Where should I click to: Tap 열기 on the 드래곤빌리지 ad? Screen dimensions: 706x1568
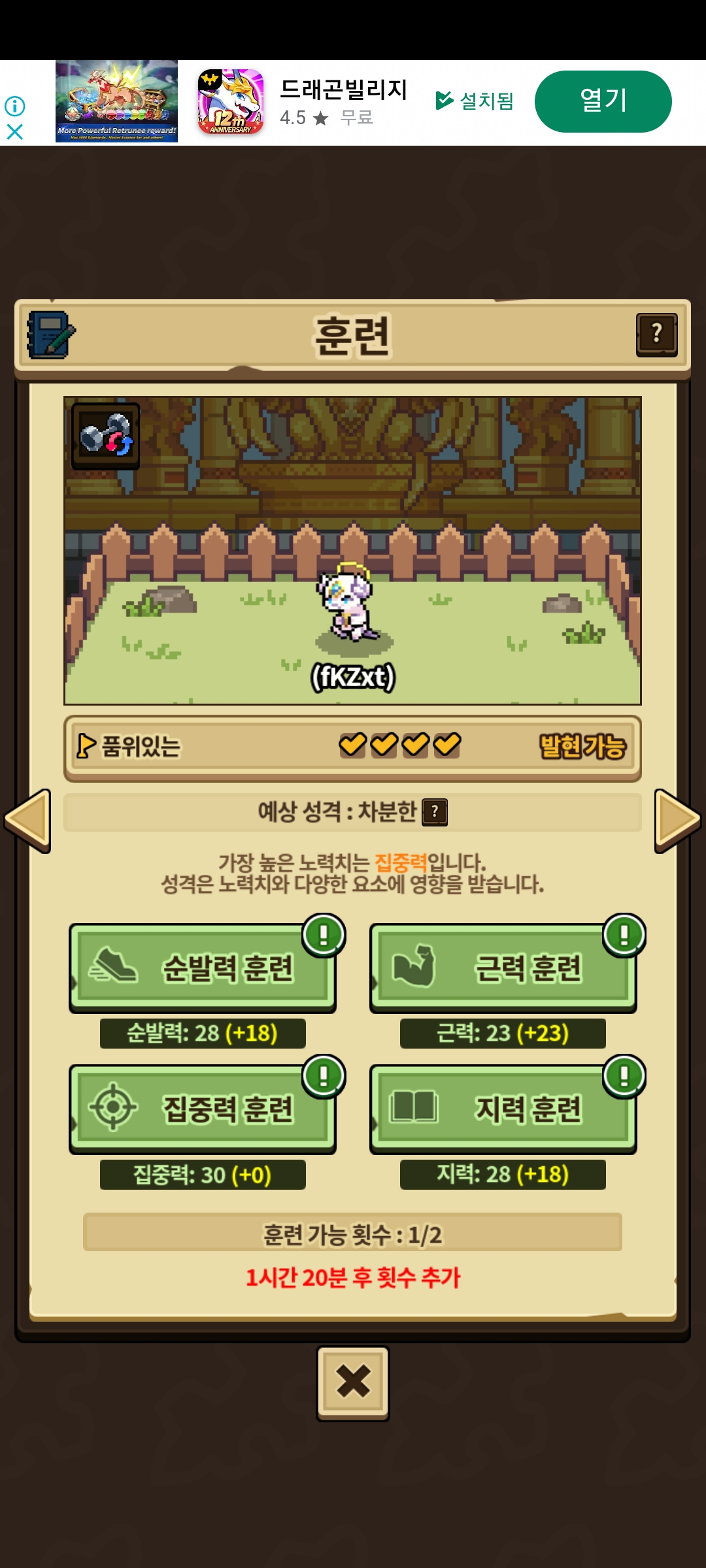603,101
